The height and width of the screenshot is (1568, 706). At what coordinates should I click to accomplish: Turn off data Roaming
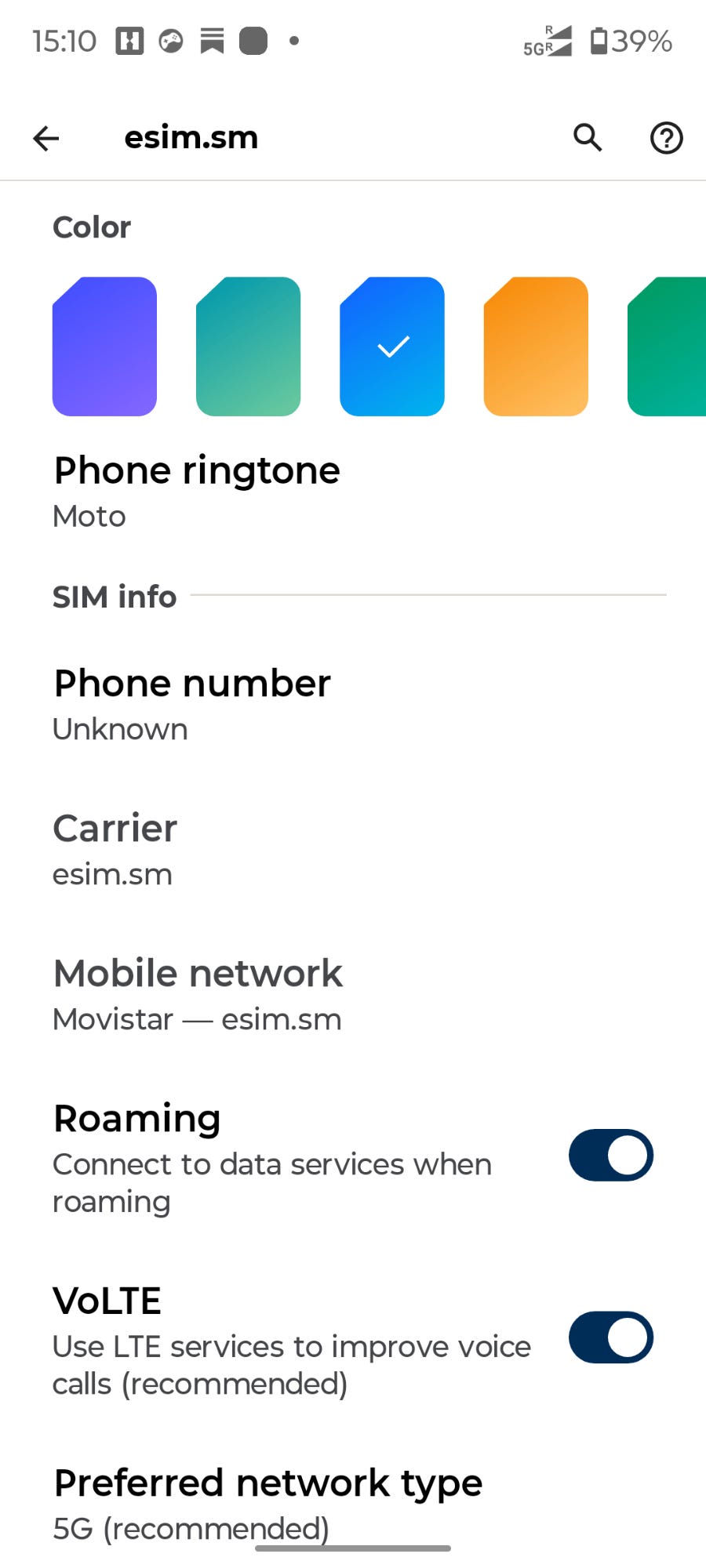[610, 1156]
